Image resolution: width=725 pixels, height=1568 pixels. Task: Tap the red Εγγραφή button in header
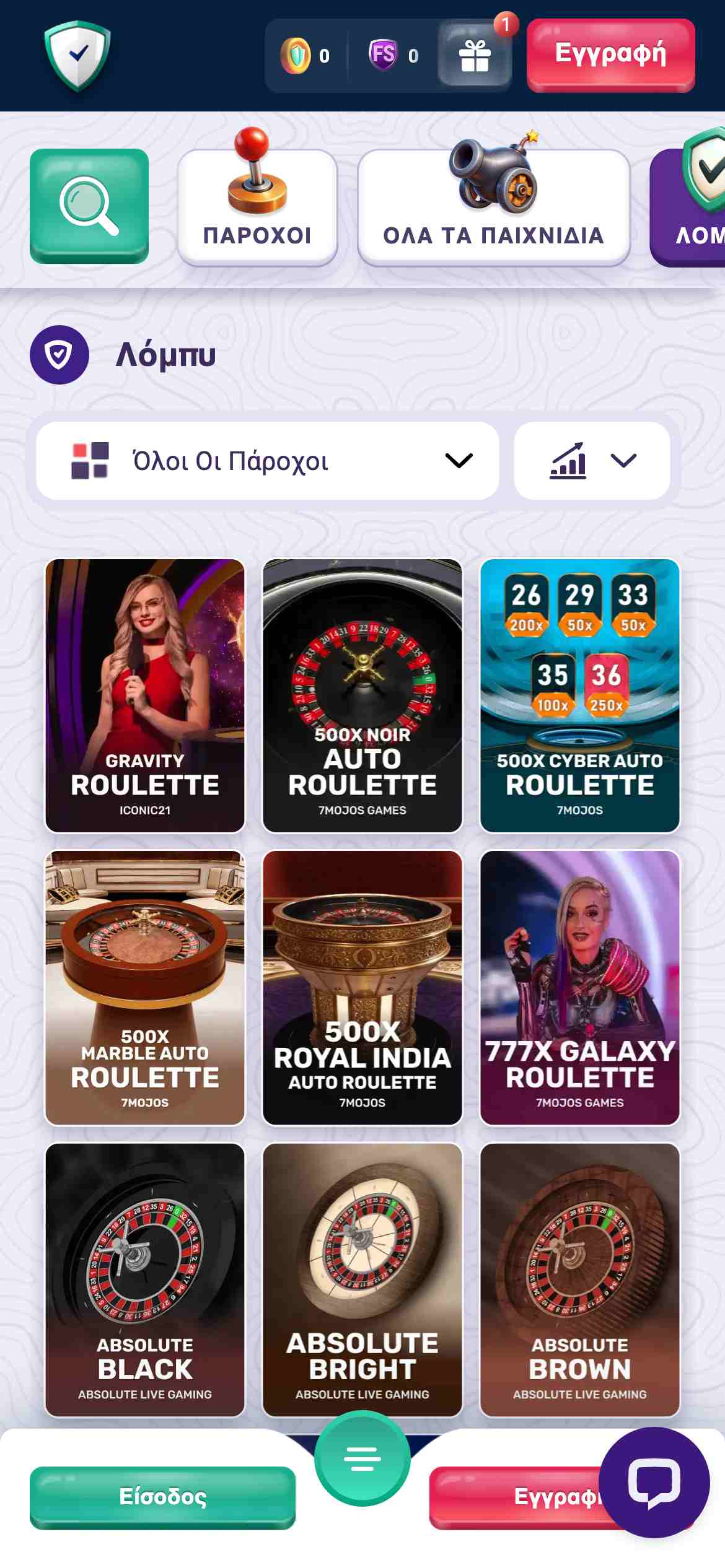point(610,54)
